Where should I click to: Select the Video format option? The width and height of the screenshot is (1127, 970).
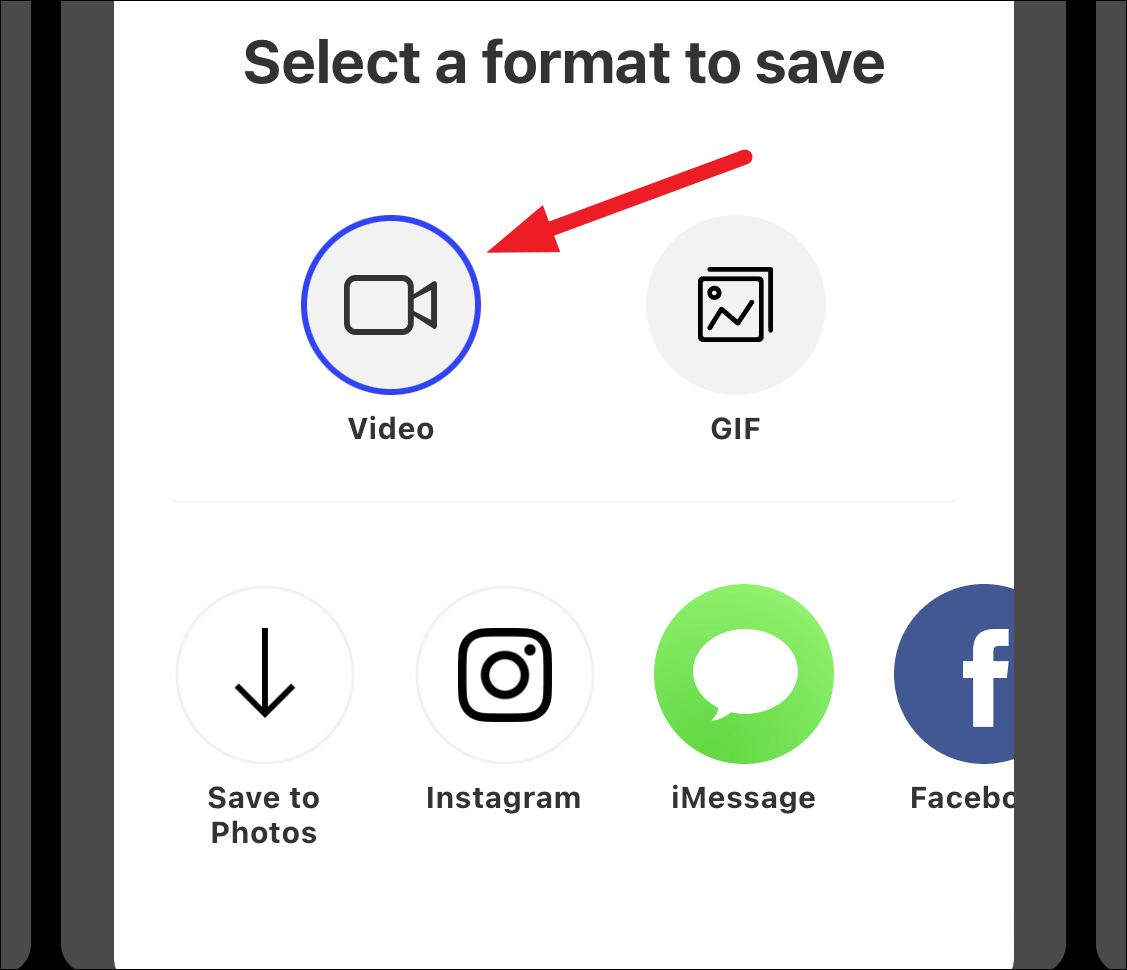[x=391, y=305]
